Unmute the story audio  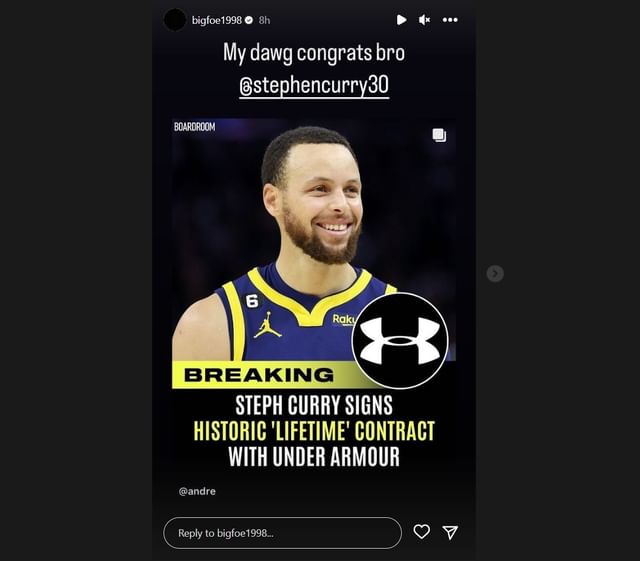click(425, 19)
